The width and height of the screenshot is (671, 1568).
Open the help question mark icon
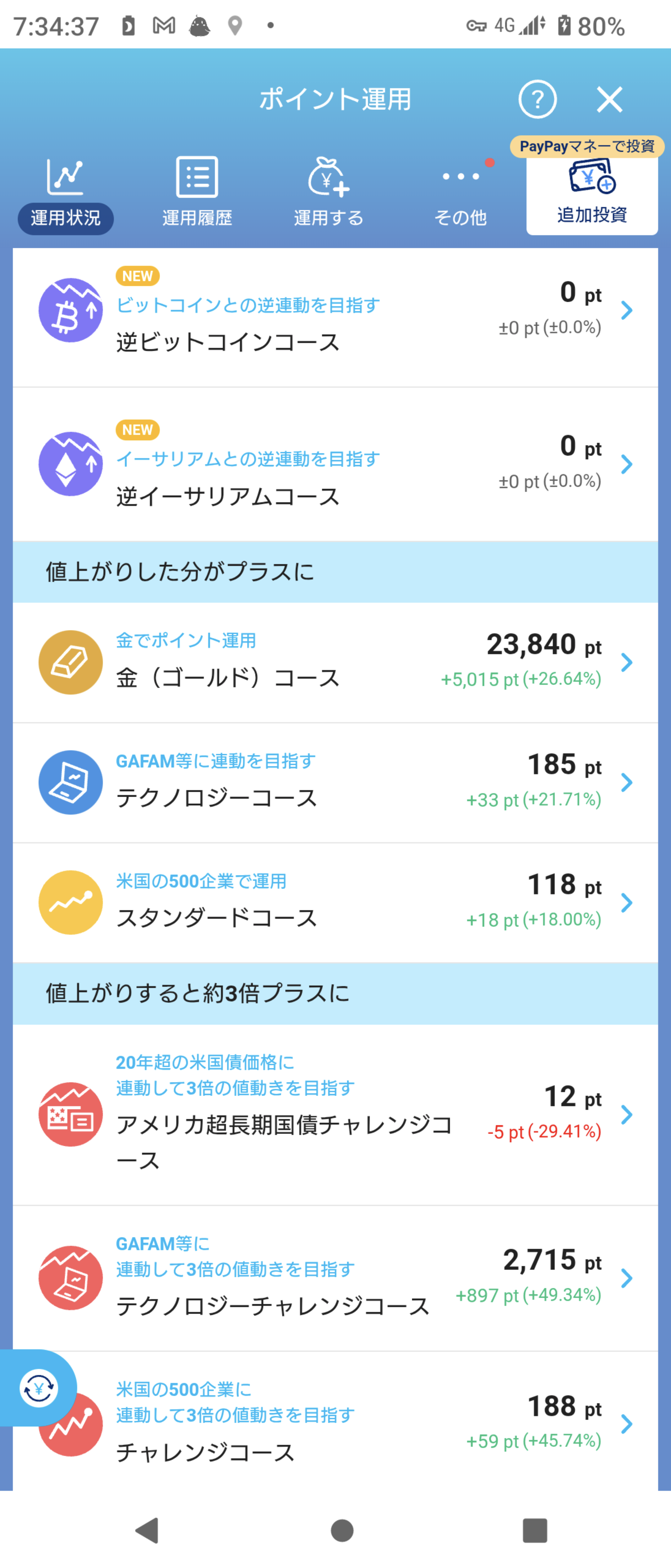coord(537,99)
